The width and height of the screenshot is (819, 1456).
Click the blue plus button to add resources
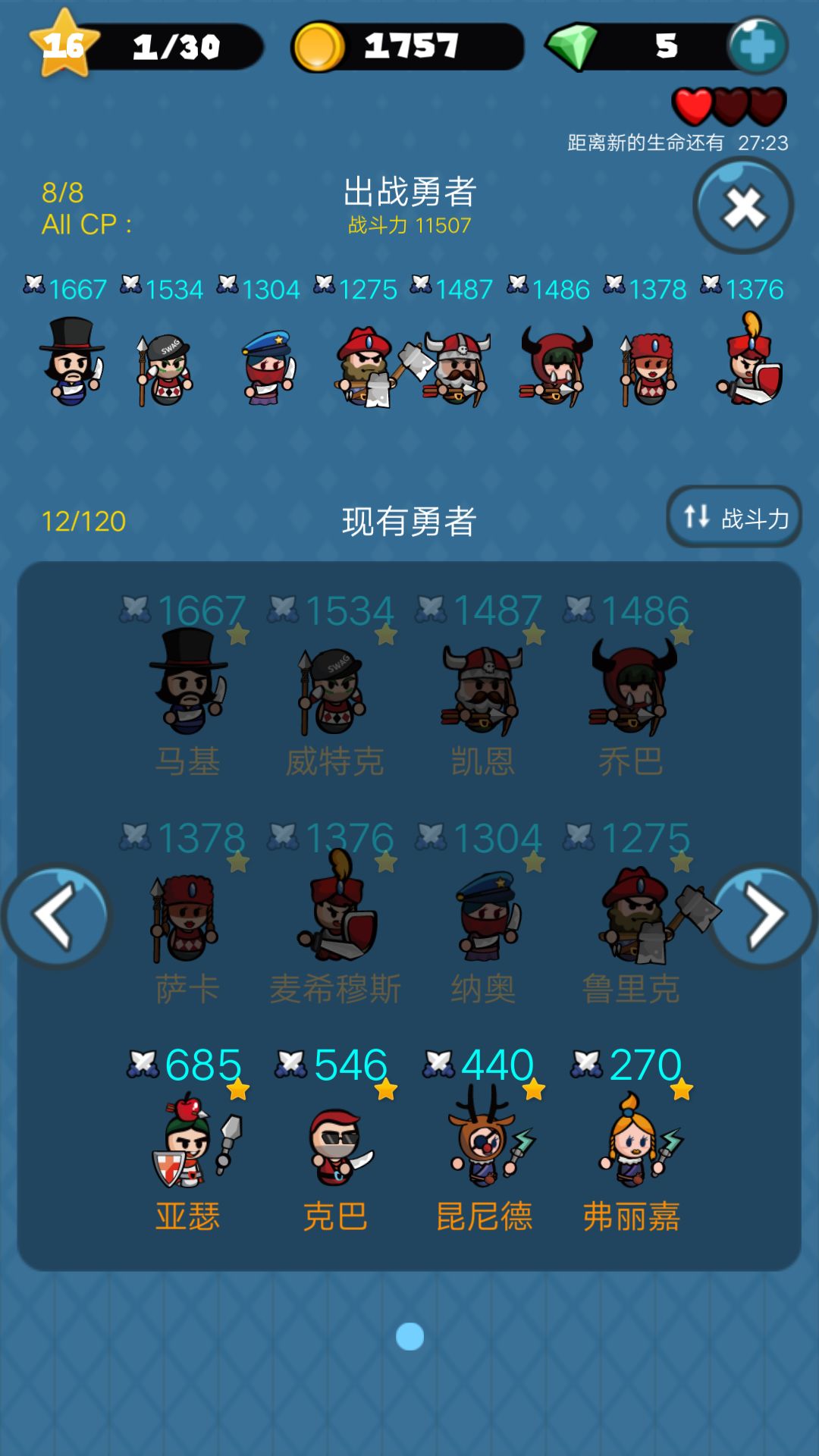click(757, 45)
